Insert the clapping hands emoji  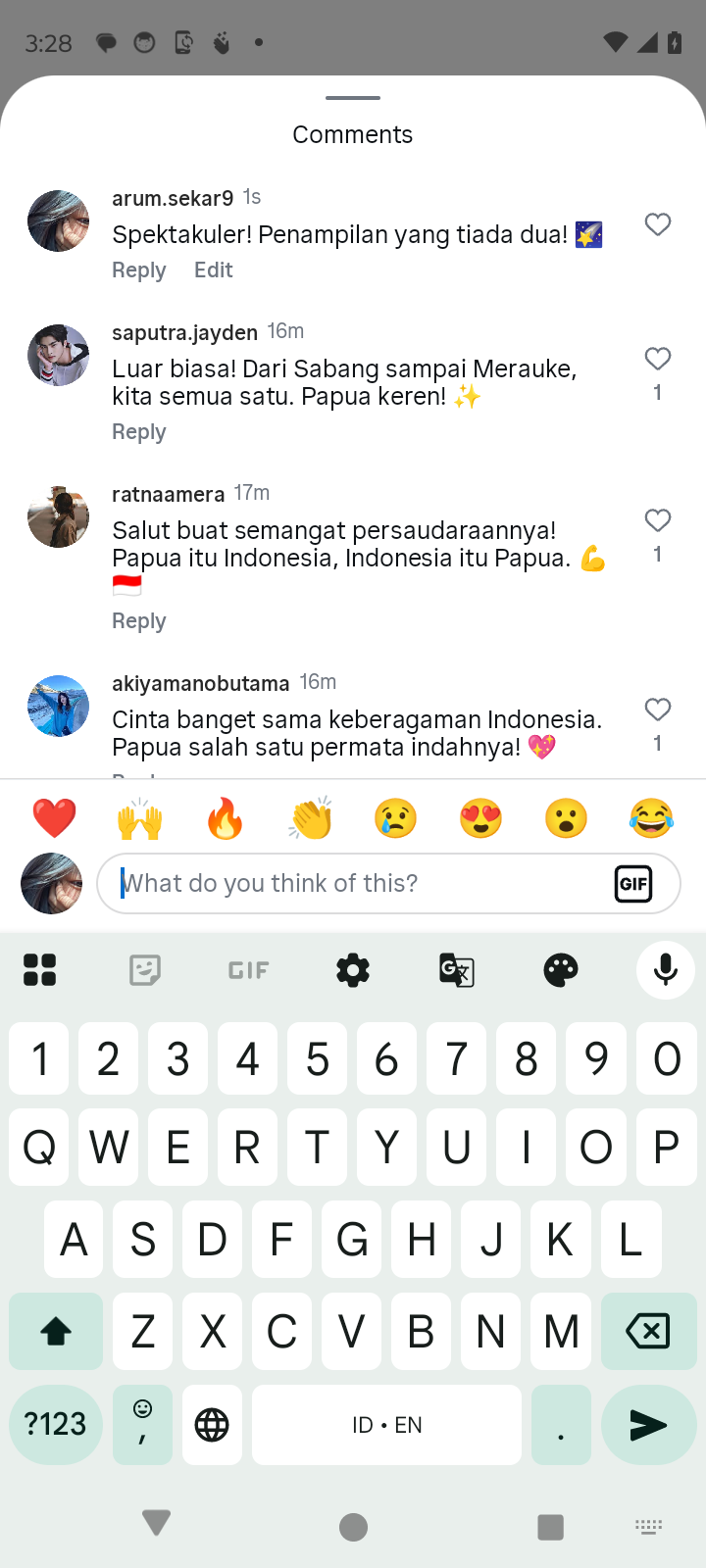pyautogui.click(x=311, y=818)
